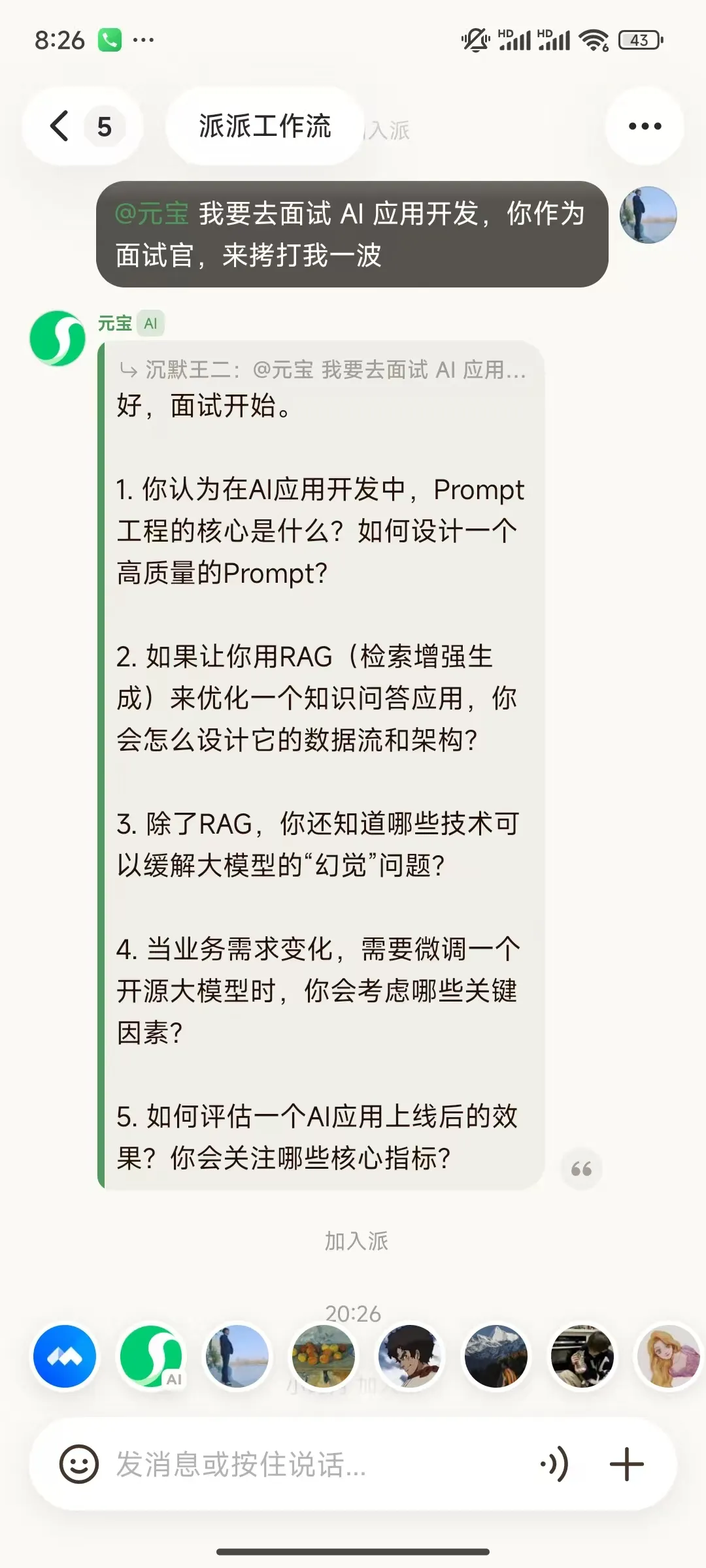Select the blue mountain-logo avatar in member row
This screenshot has height=1568, width=706.
65,1356
